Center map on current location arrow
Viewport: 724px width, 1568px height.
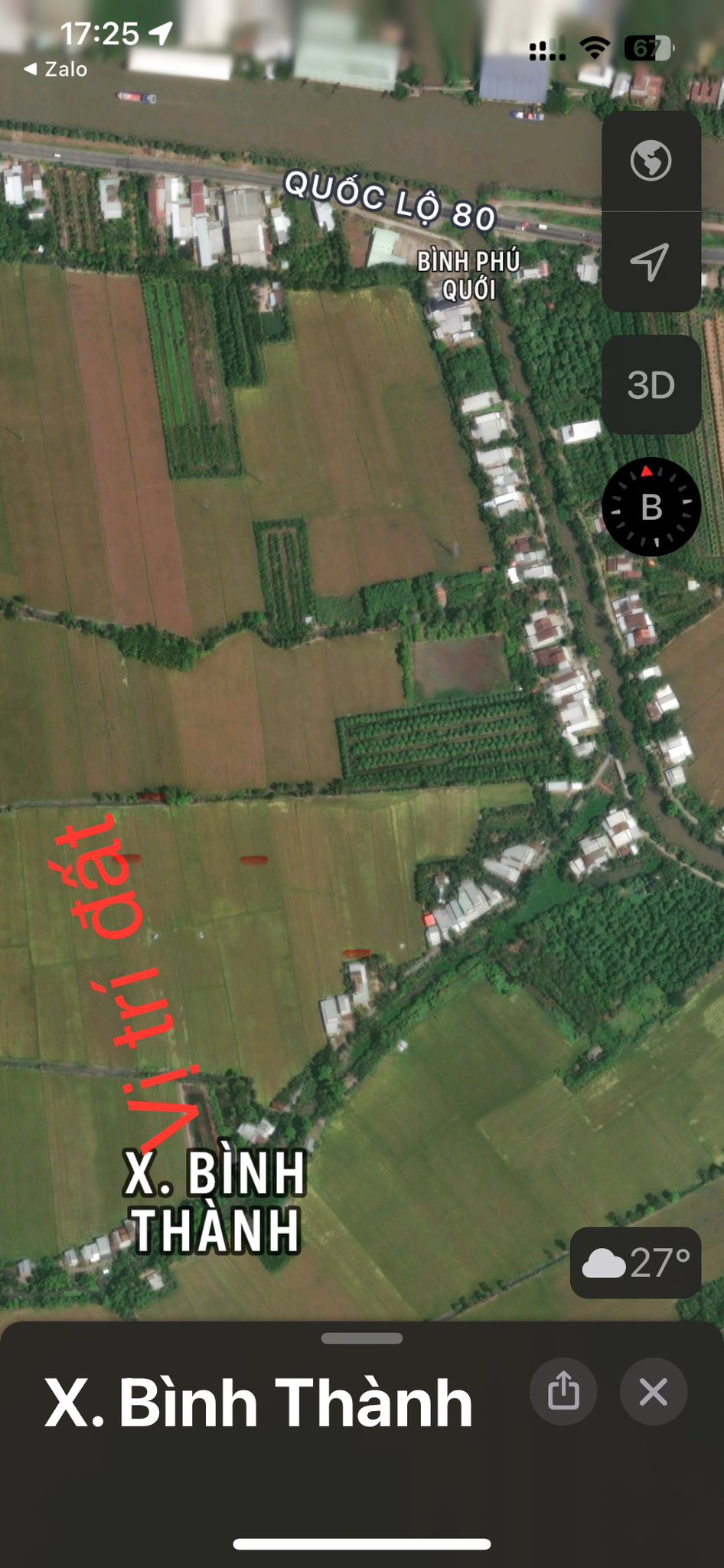pyautogui.click(x=651, y=262)
